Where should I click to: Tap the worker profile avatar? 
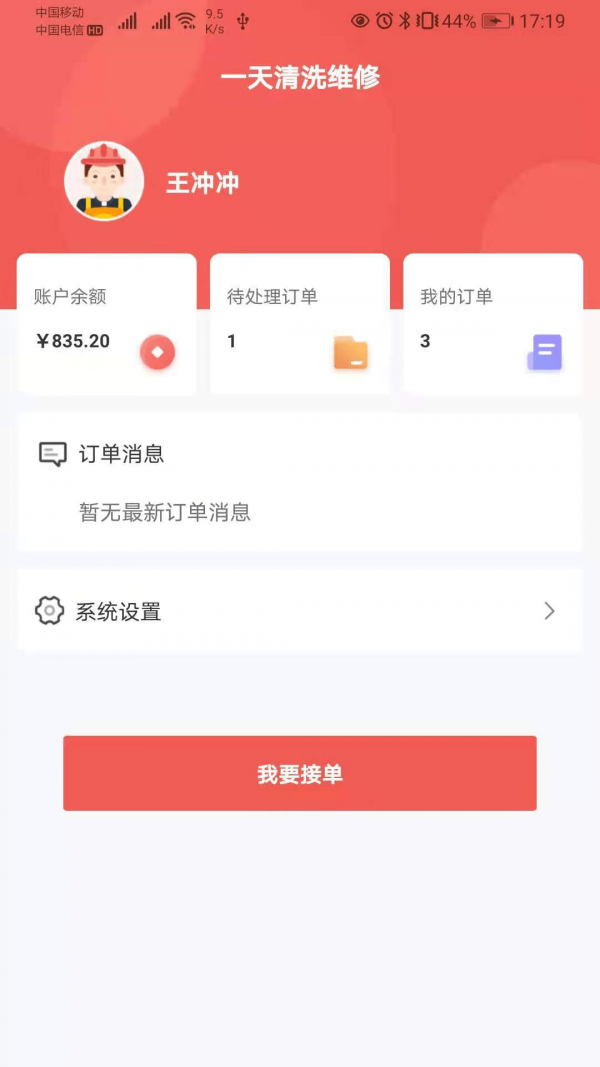(x=104, y=181)
